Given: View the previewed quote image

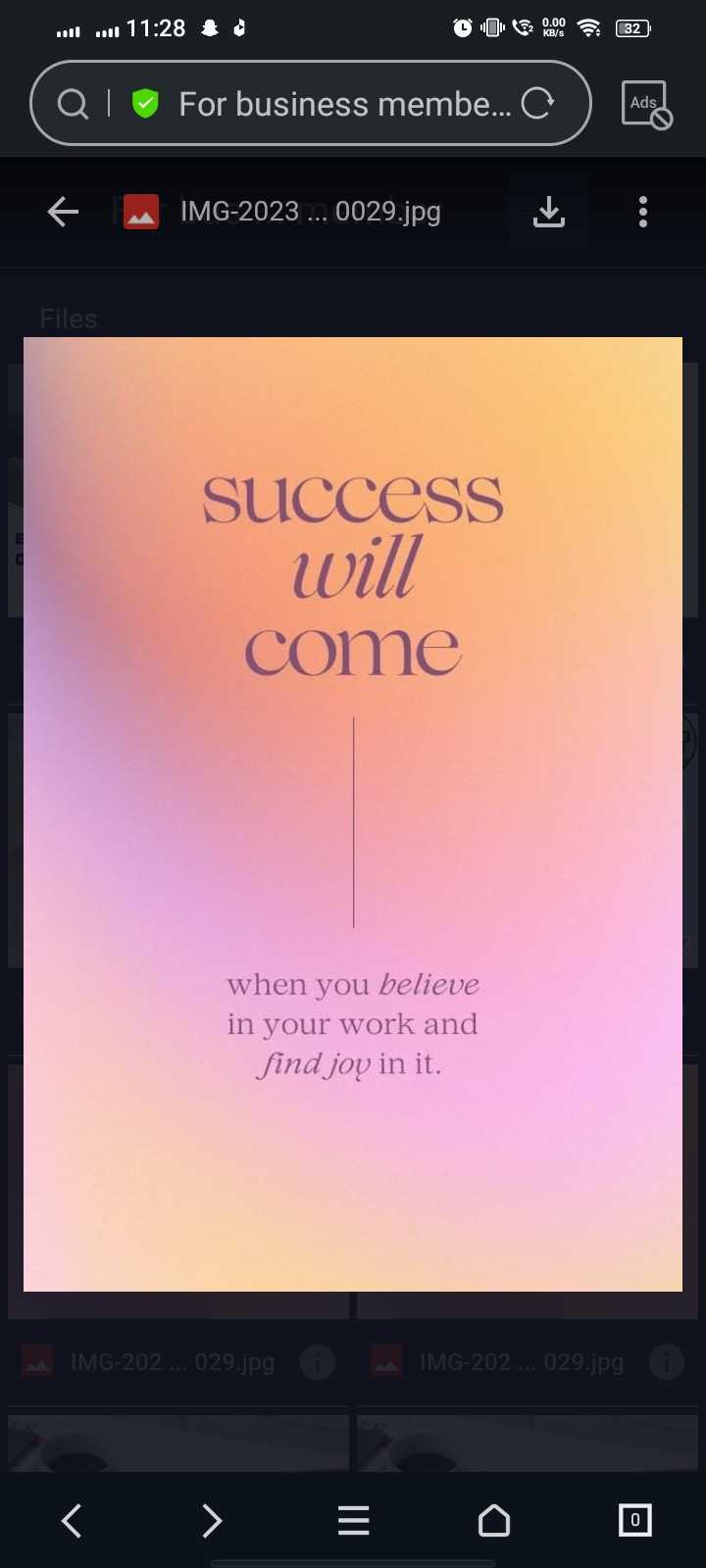Looking at the screenshot, I should [353, 814].
